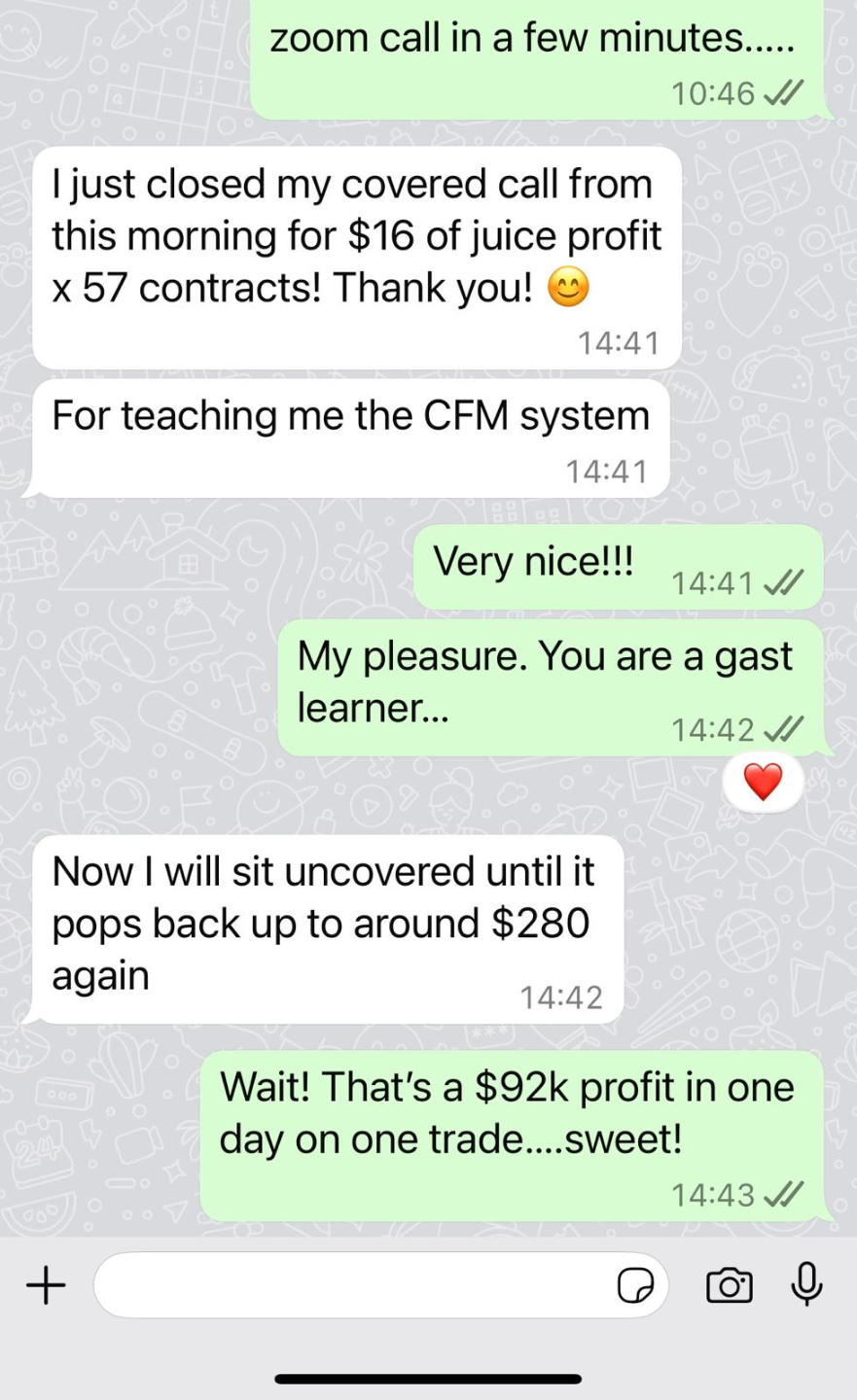The width and height of the screenshot is (857, 1400).
Task: Open the attachment plus menu
Action: (46, 1285)
